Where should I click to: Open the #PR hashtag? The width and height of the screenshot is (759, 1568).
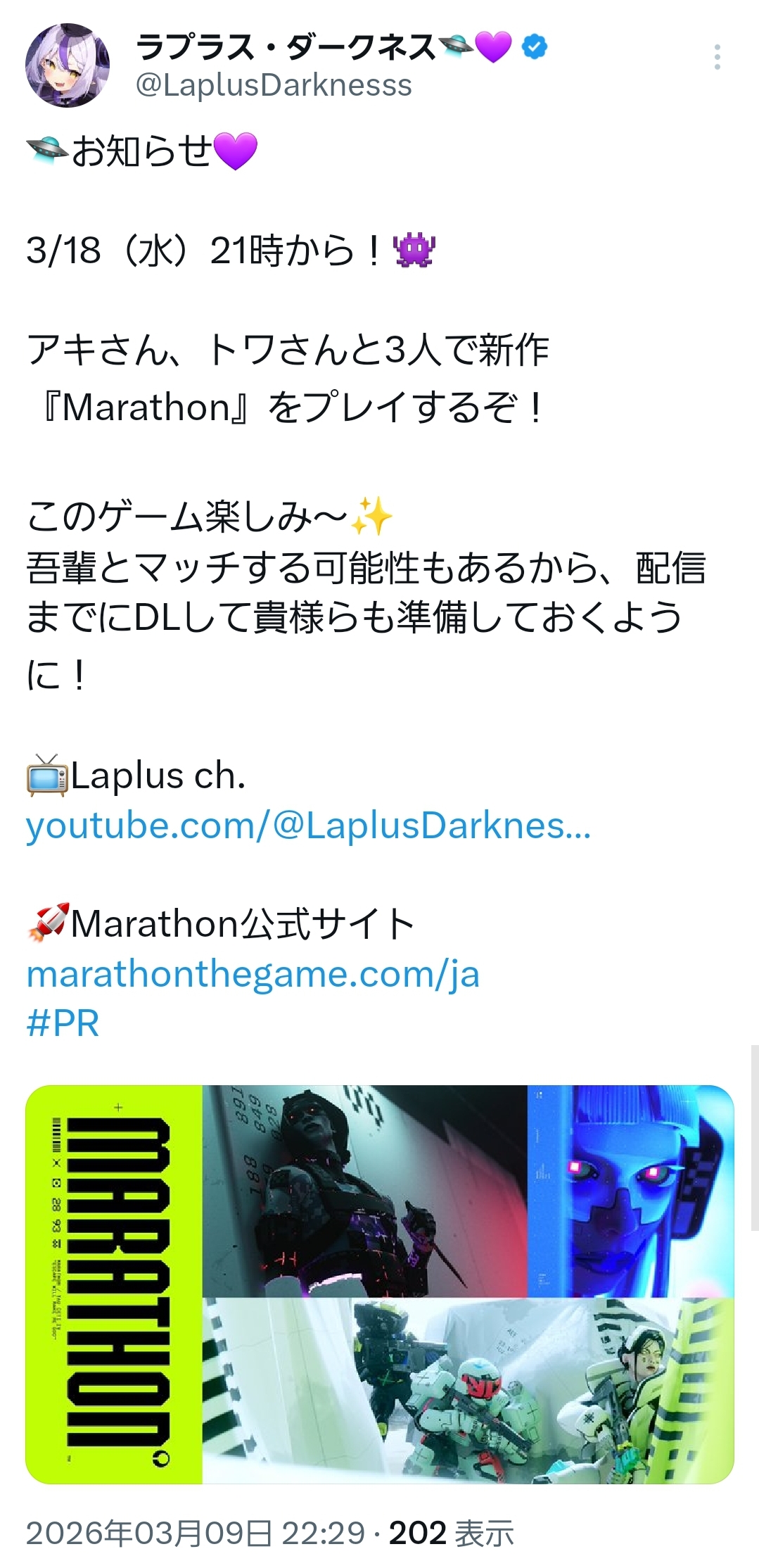coord(63,1023)
